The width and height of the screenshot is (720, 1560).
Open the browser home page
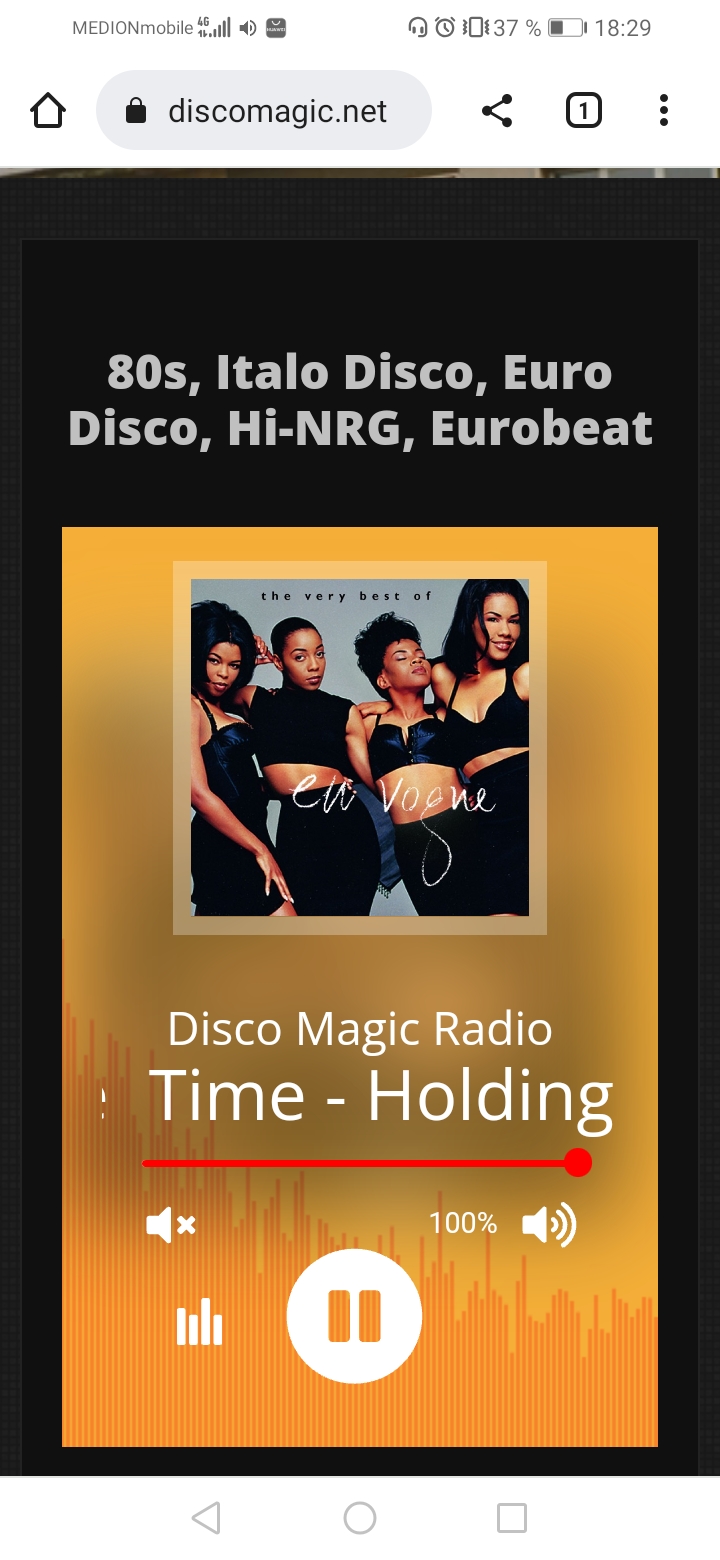point(48,111)
